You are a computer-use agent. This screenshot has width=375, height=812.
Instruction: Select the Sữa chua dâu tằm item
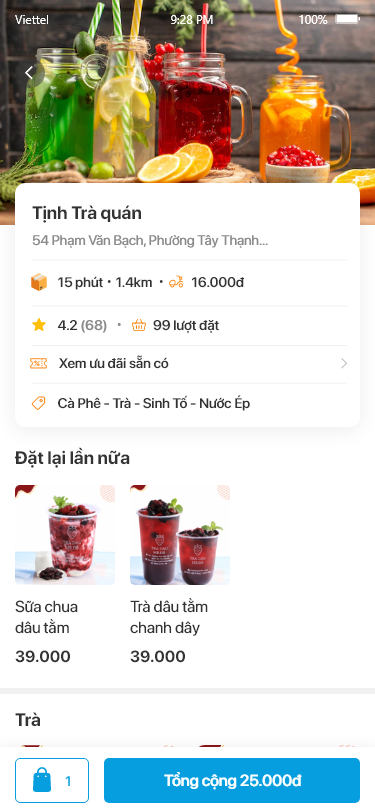pyautogui.click(x=65, y=575)
